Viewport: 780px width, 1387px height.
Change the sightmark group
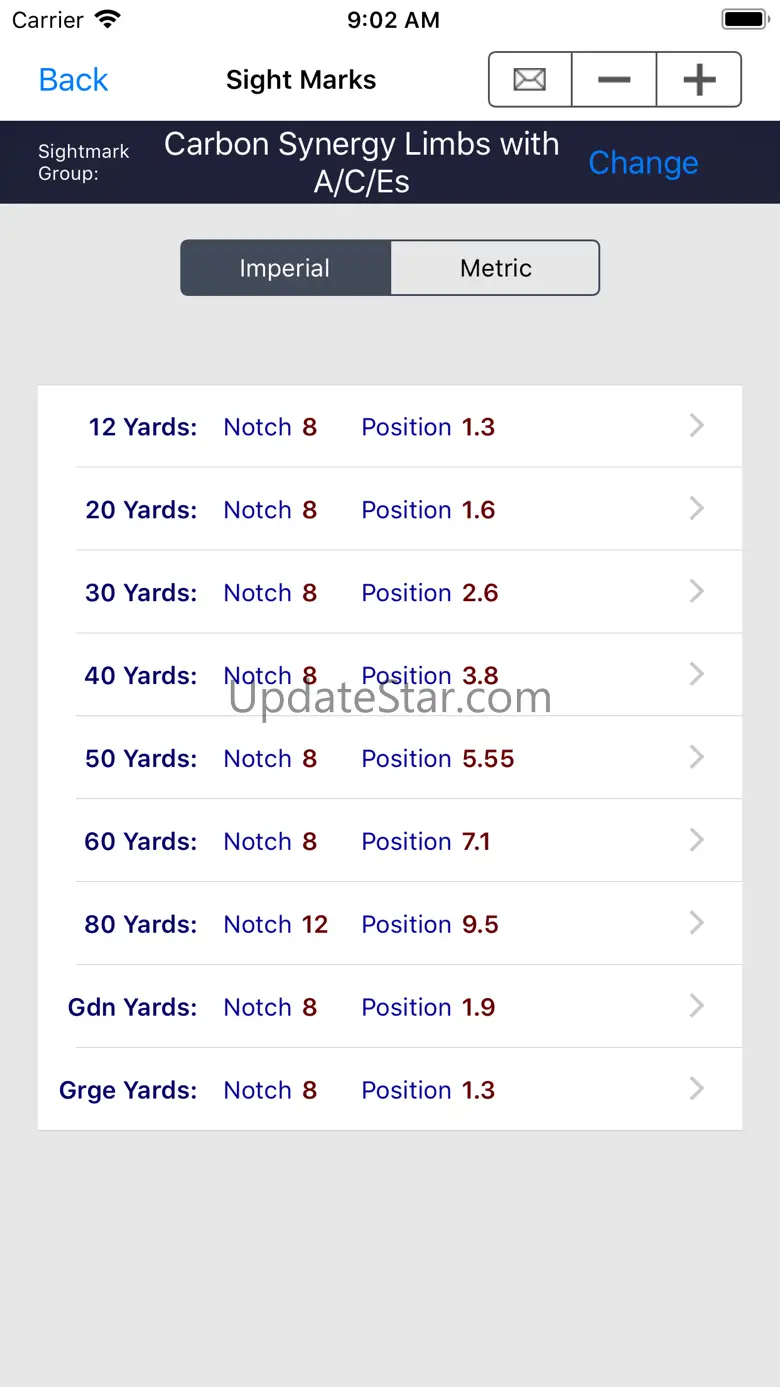coord(643,163)
